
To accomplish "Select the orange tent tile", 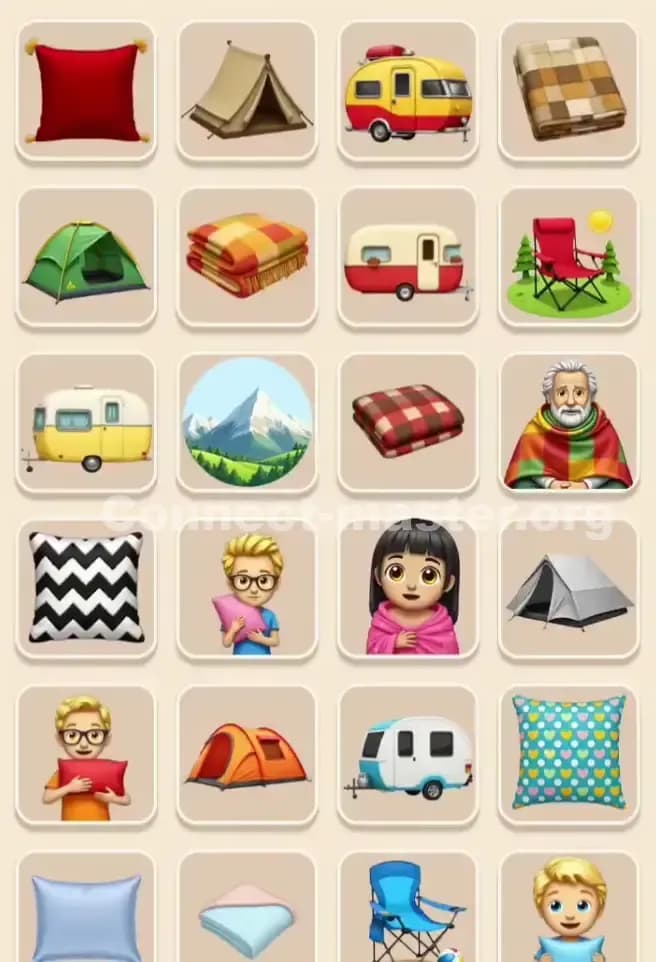I will tap(247, 756).
